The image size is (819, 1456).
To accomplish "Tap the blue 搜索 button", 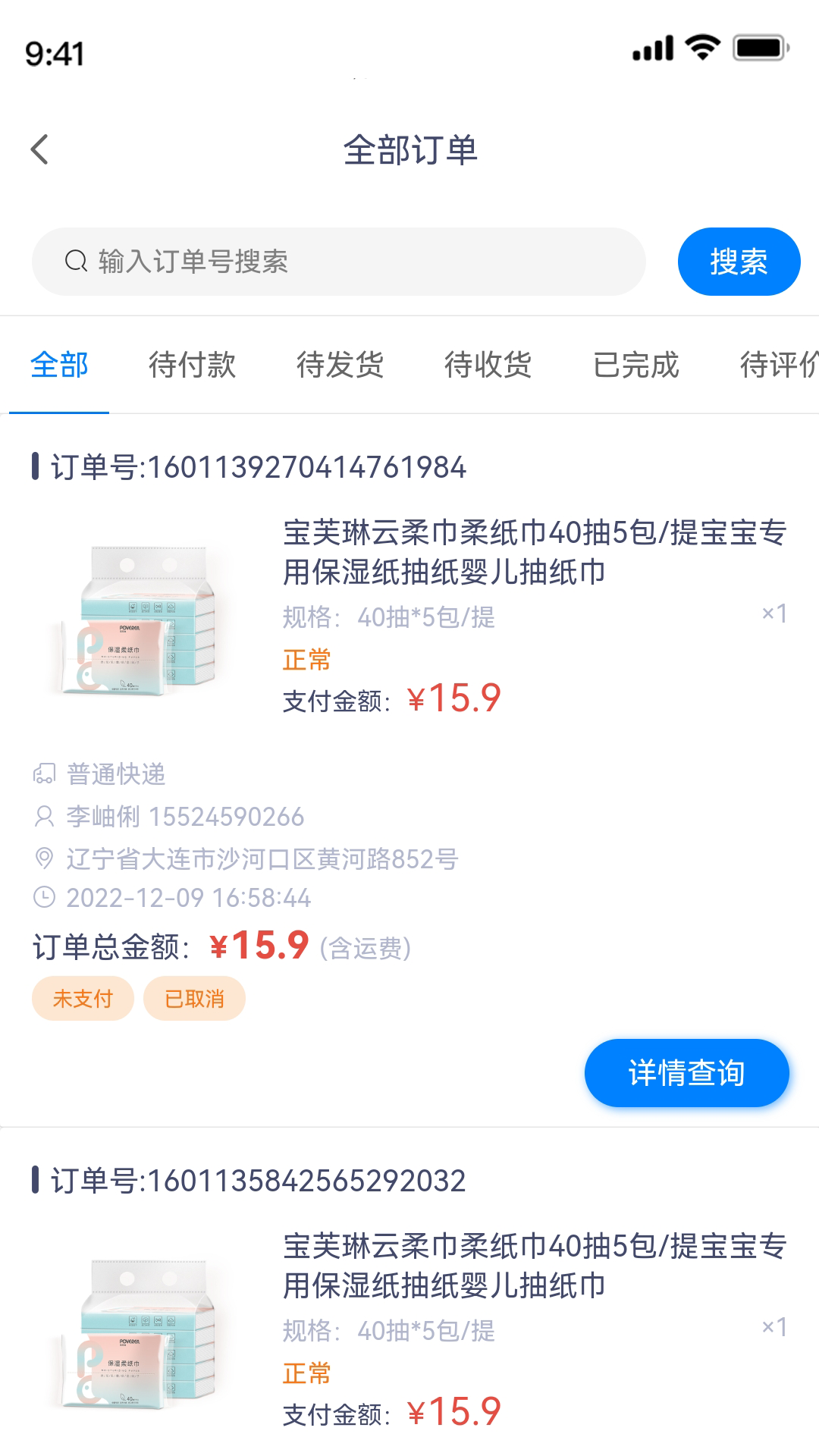I will point(738,262).
